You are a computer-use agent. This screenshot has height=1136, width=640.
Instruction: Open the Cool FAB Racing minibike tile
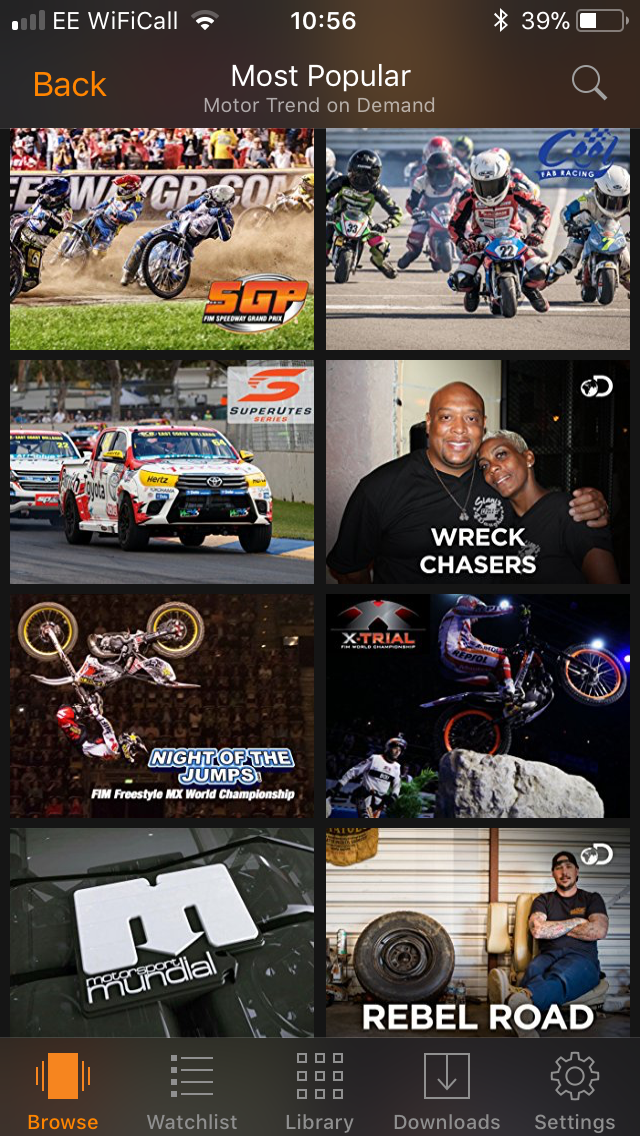click(x=478, y=239)
